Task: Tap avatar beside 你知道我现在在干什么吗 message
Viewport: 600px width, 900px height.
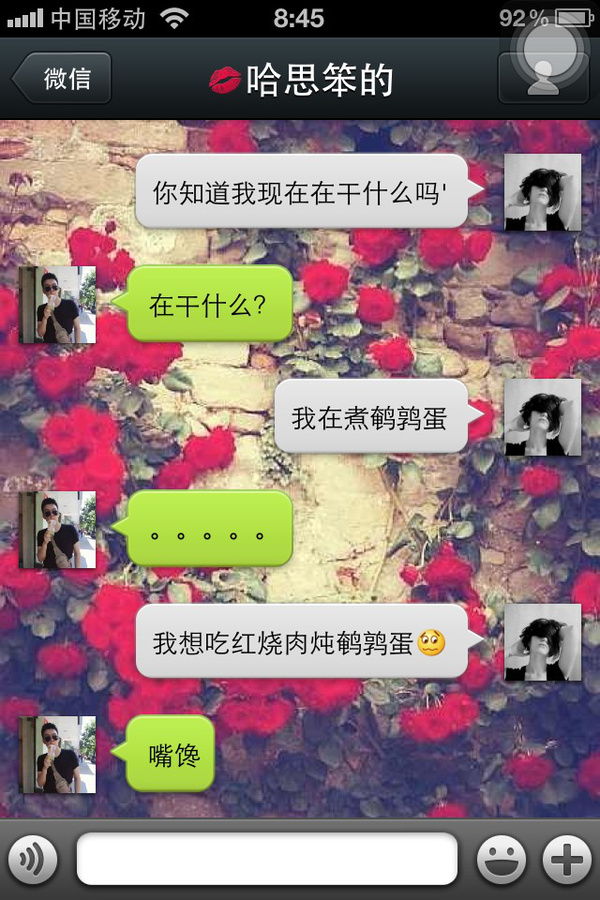Action: pos(542,193)
